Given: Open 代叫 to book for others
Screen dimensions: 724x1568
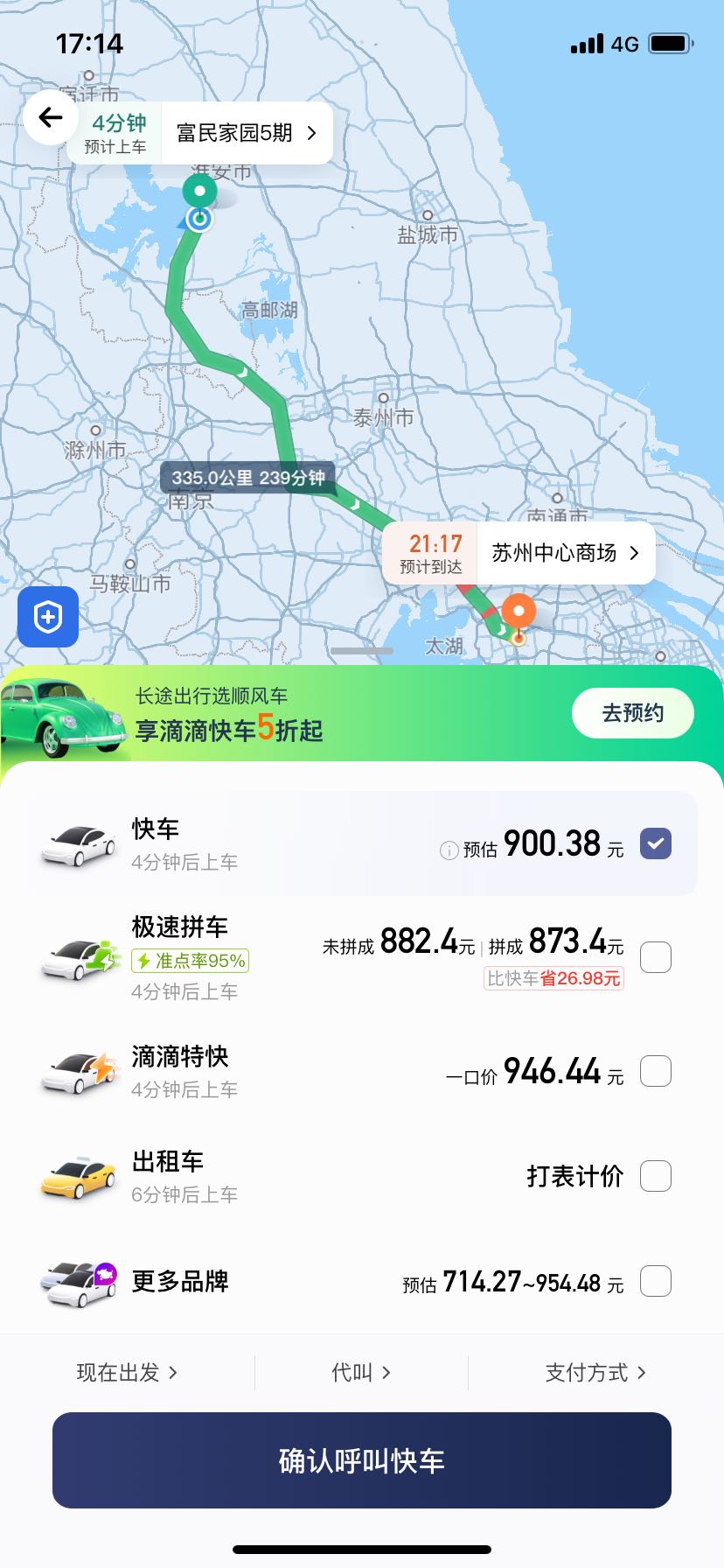Looking at the screenshot, I should click(x=361, y=1372).
